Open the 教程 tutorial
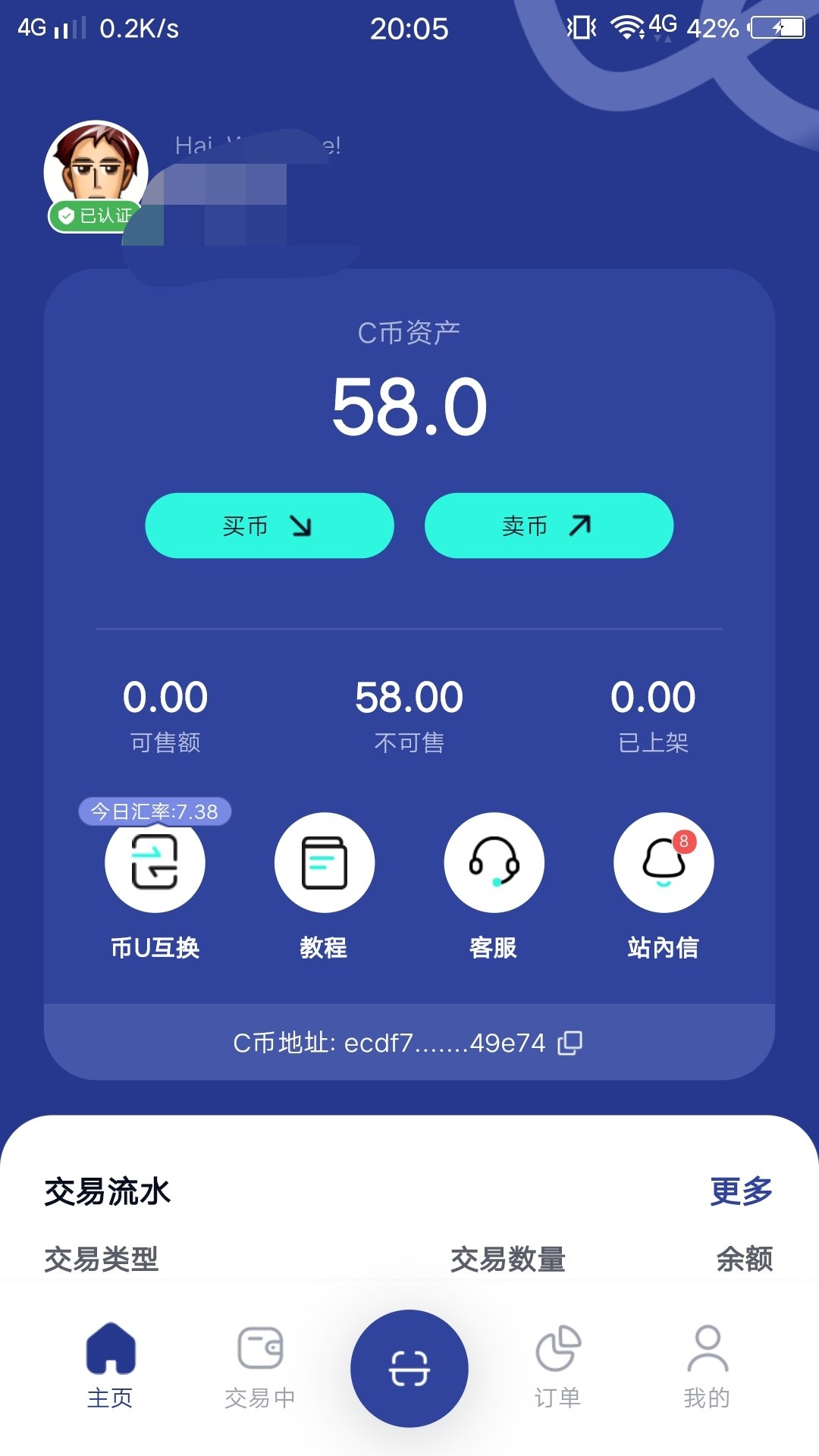This screenshot has height=1456, width=819. [x=324, y=863]
